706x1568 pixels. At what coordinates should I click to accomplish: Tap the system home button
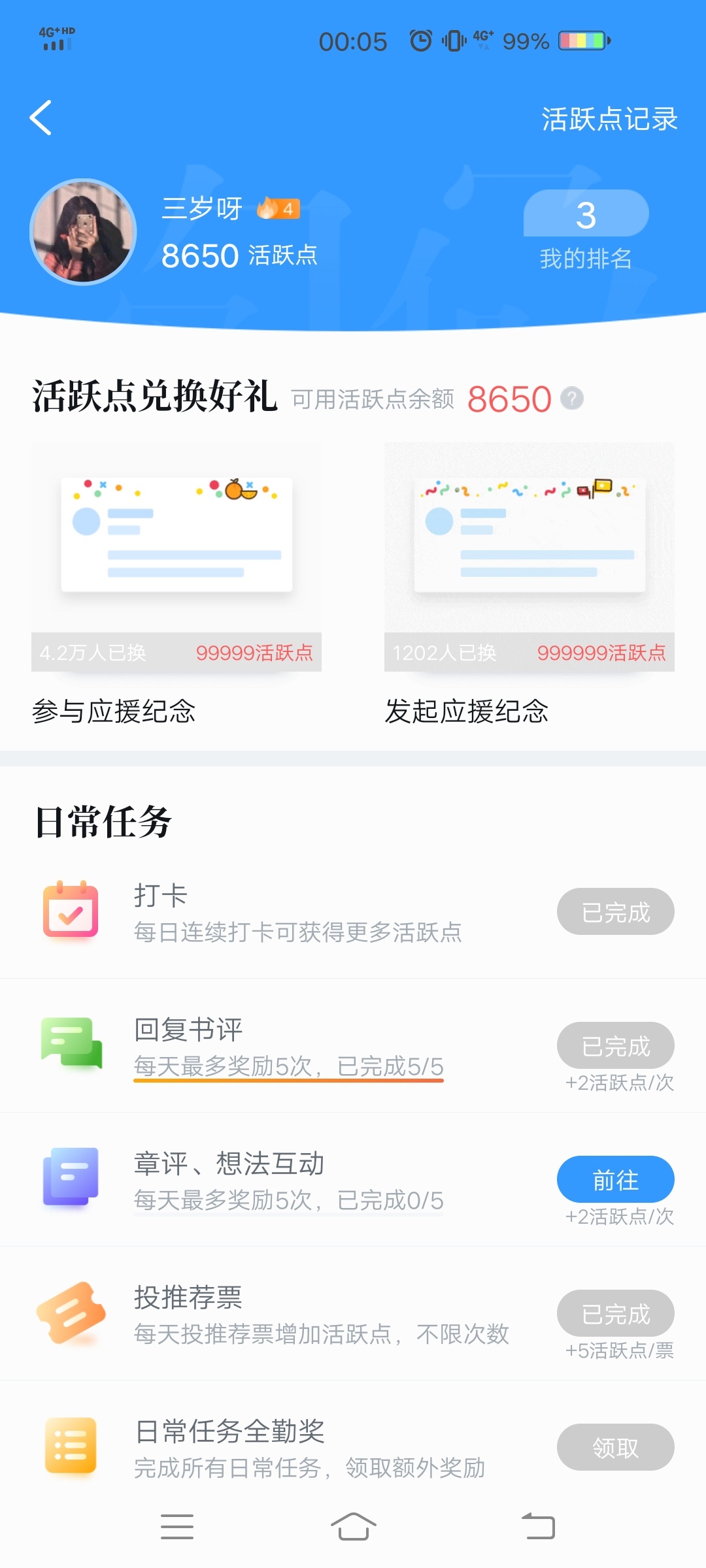[353, 1527]
